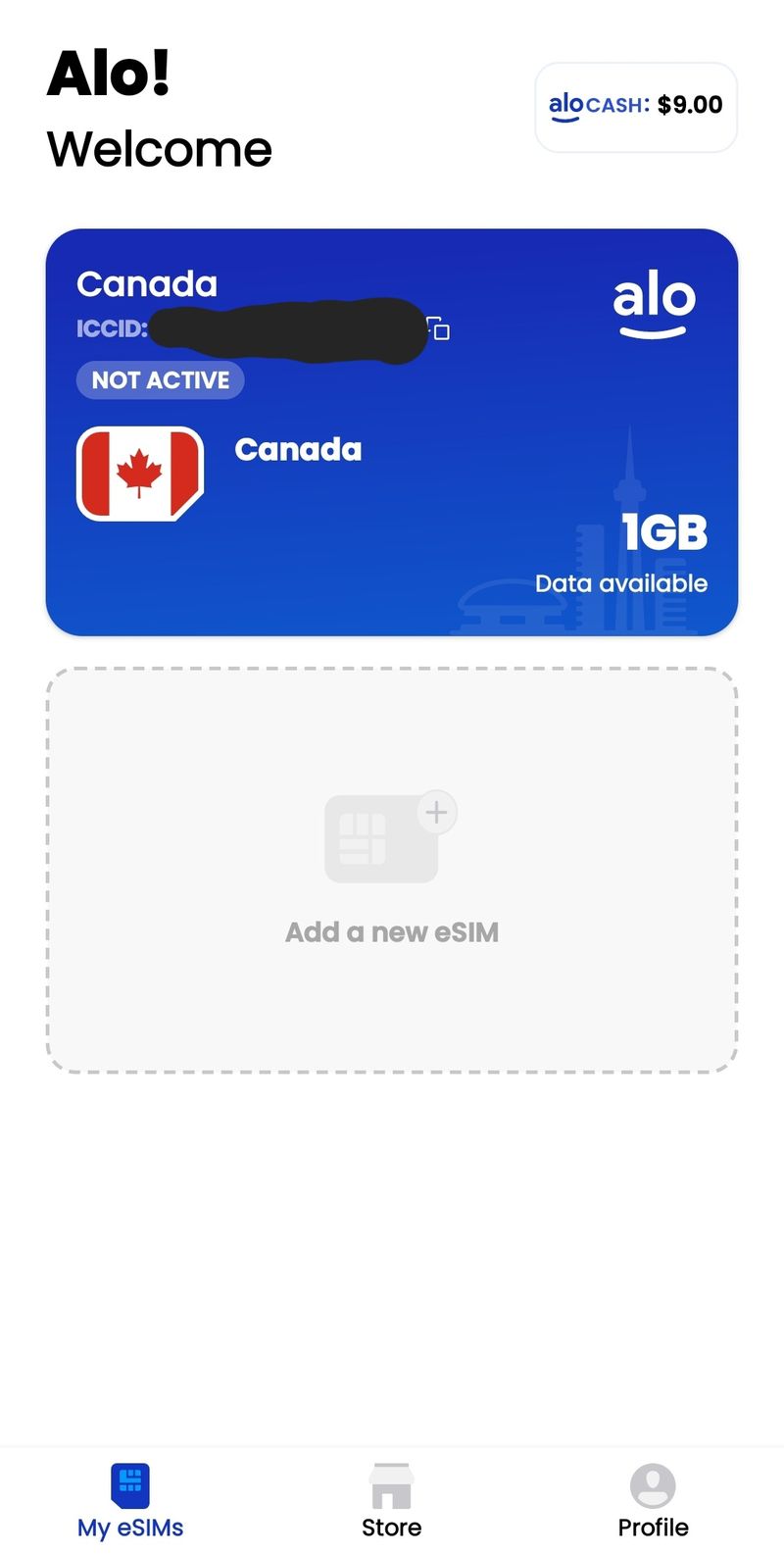Go to the Profile tab

(653, 1501)
